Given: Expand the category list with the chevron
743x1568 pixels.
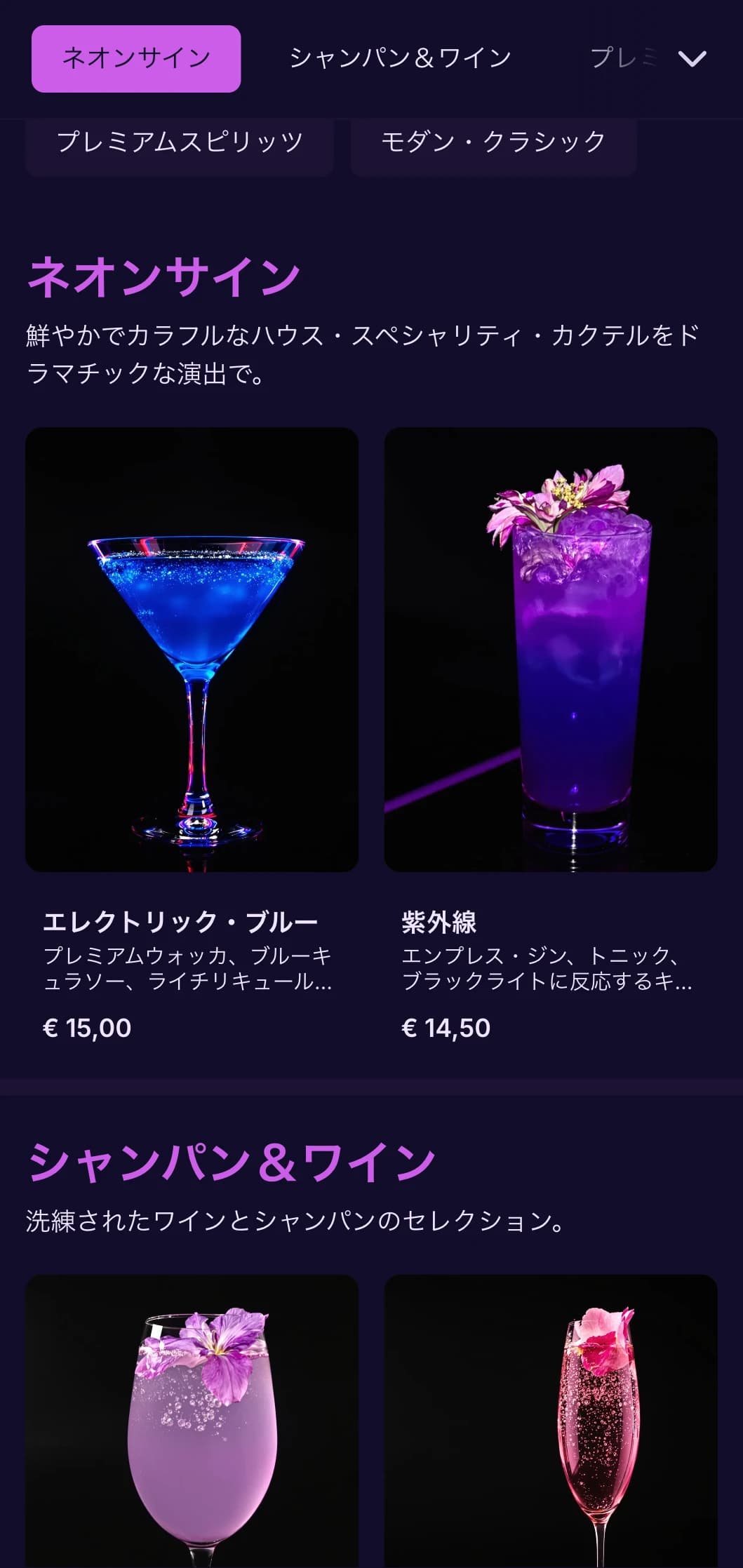Looking at the screenshot, I should pyautogui.click(x=692, y=58).
